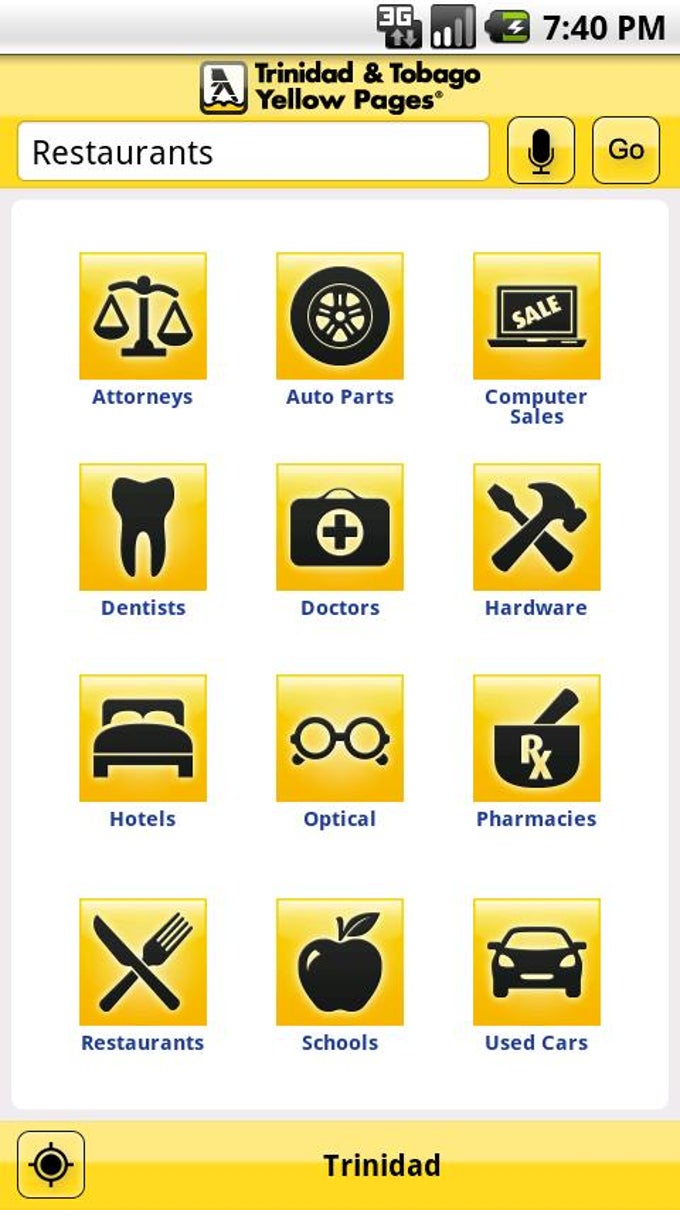Browse the Auto Parts category
Screen dimensions: 680x1210
pos(340,316)
